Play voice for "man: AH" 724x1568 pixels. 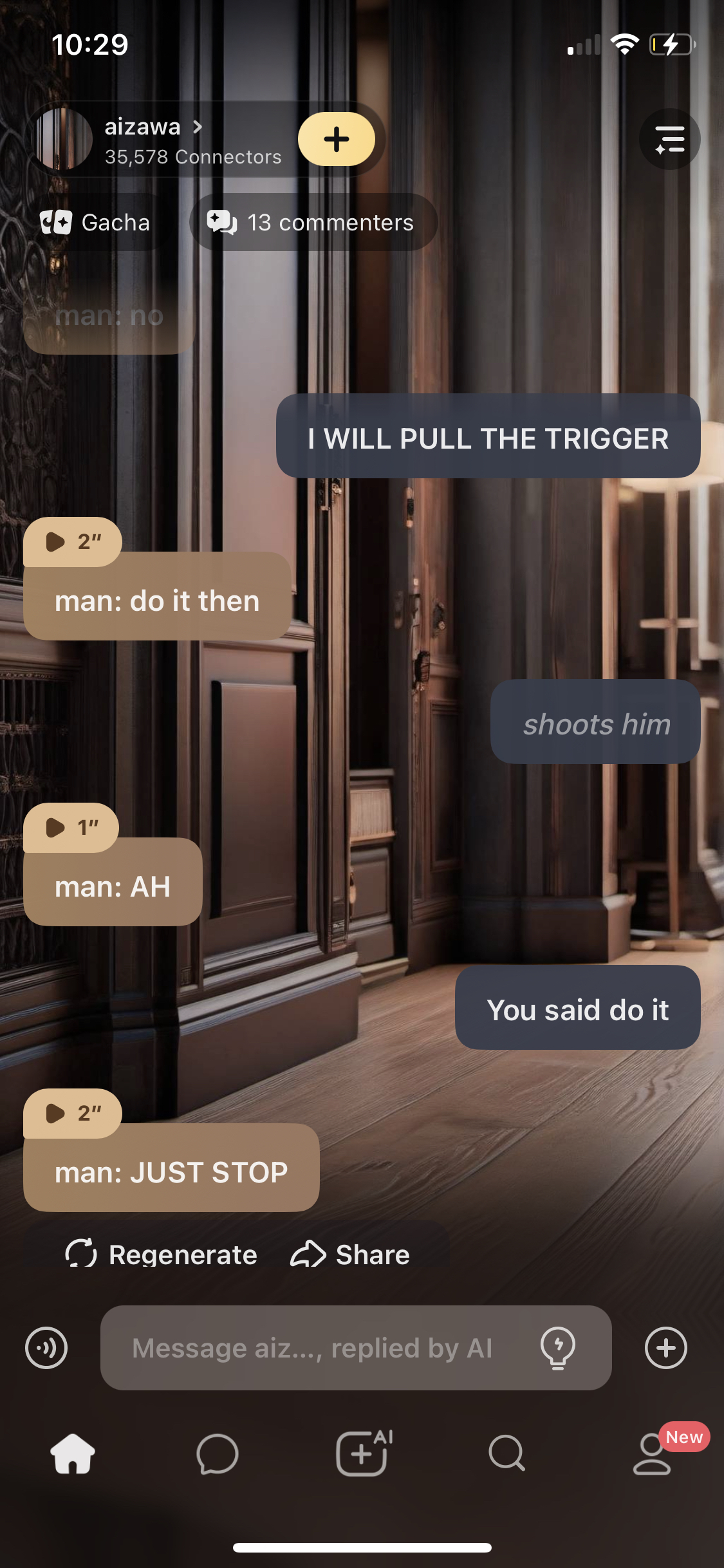pyautogui.click(x=71, y=828)
